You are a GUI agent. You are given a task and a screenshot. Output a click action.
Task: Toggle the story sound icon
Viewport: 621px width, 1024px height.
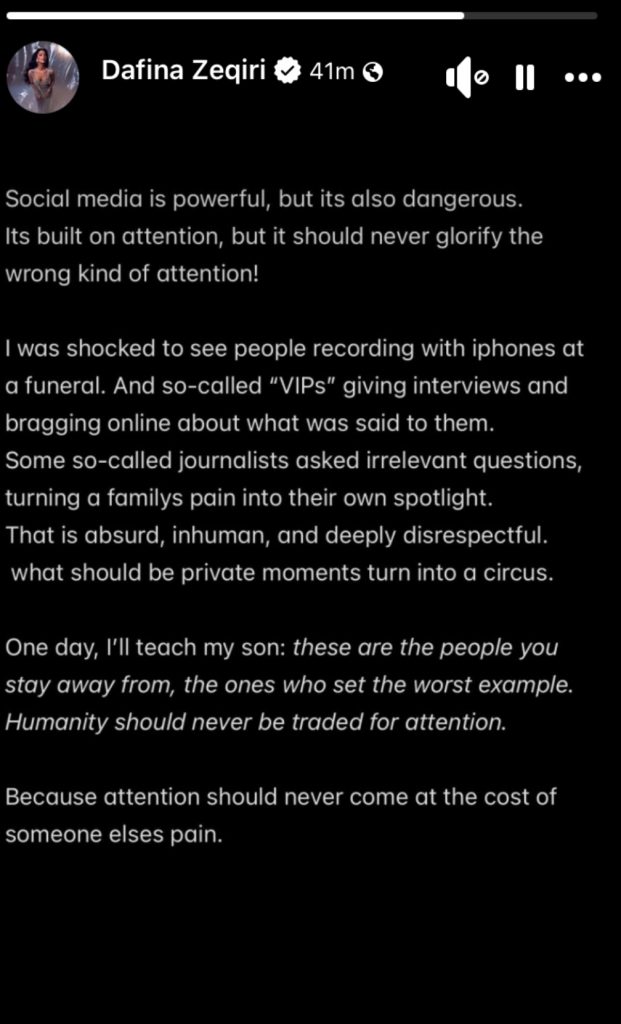click(466, 77)
